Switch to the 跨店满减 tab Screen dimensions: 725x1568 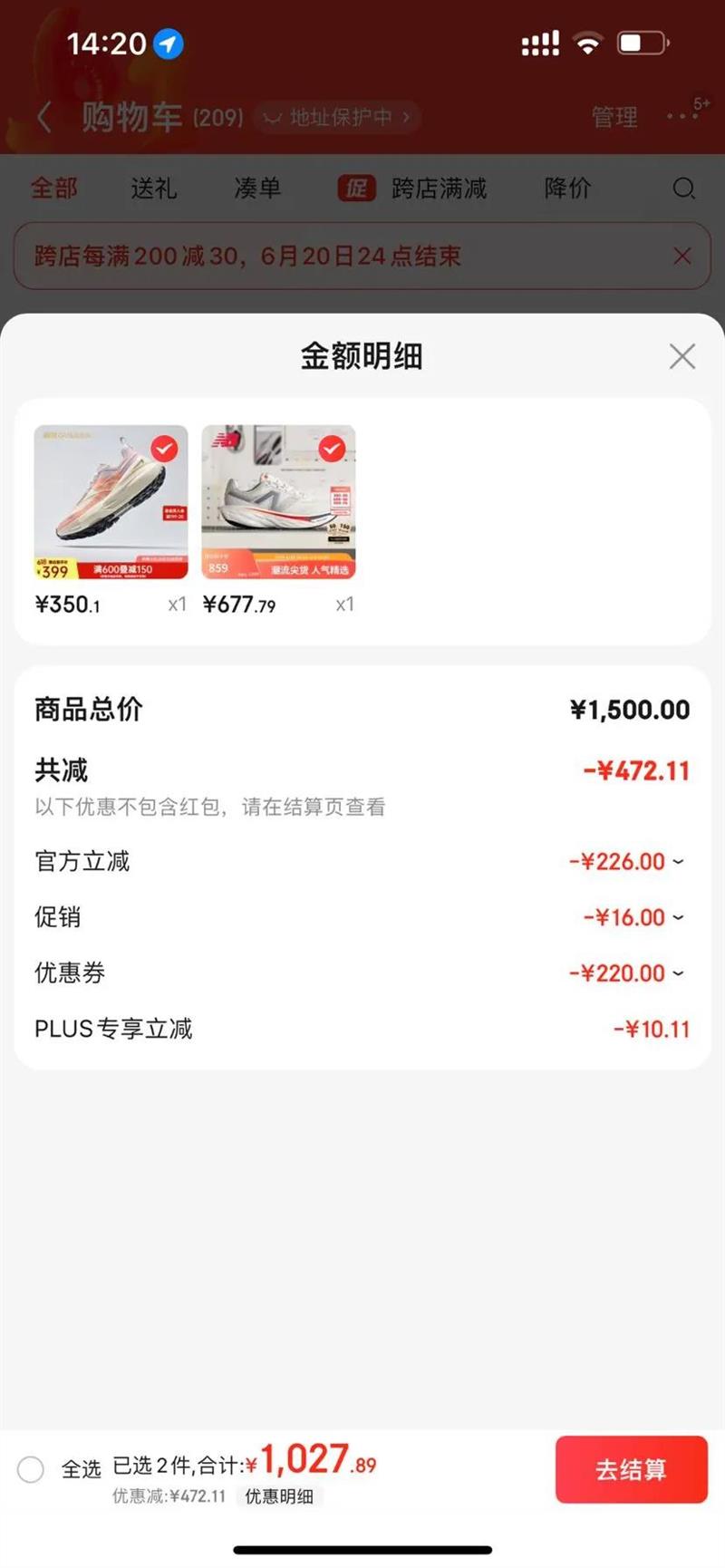point(413,188)
